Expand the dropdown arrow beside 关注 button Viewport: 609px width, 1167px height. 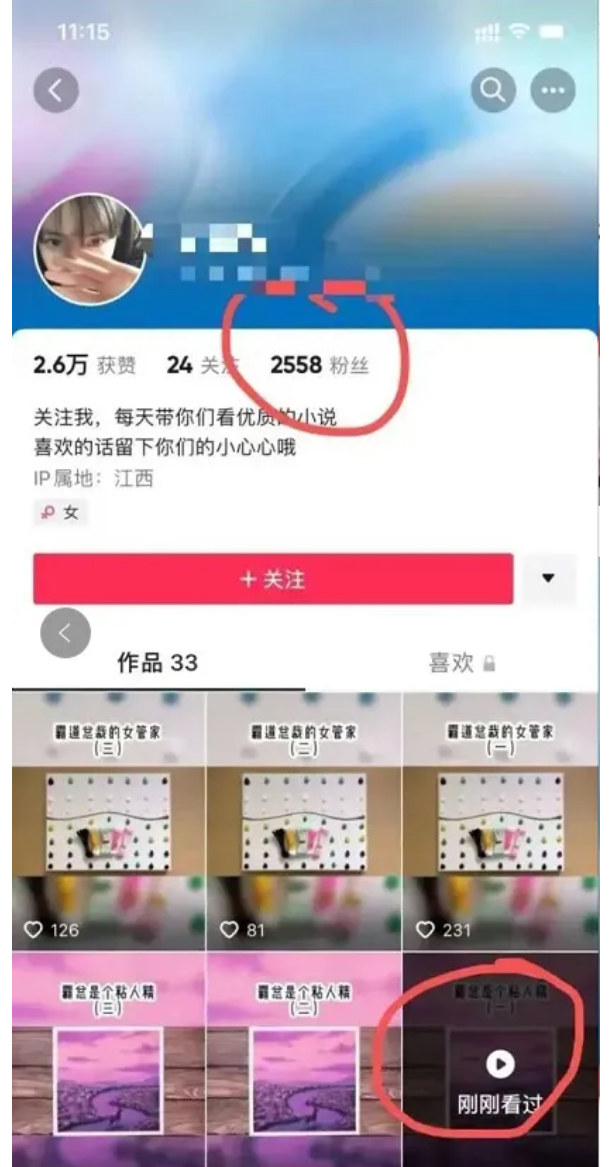click(x=548, y=579)
